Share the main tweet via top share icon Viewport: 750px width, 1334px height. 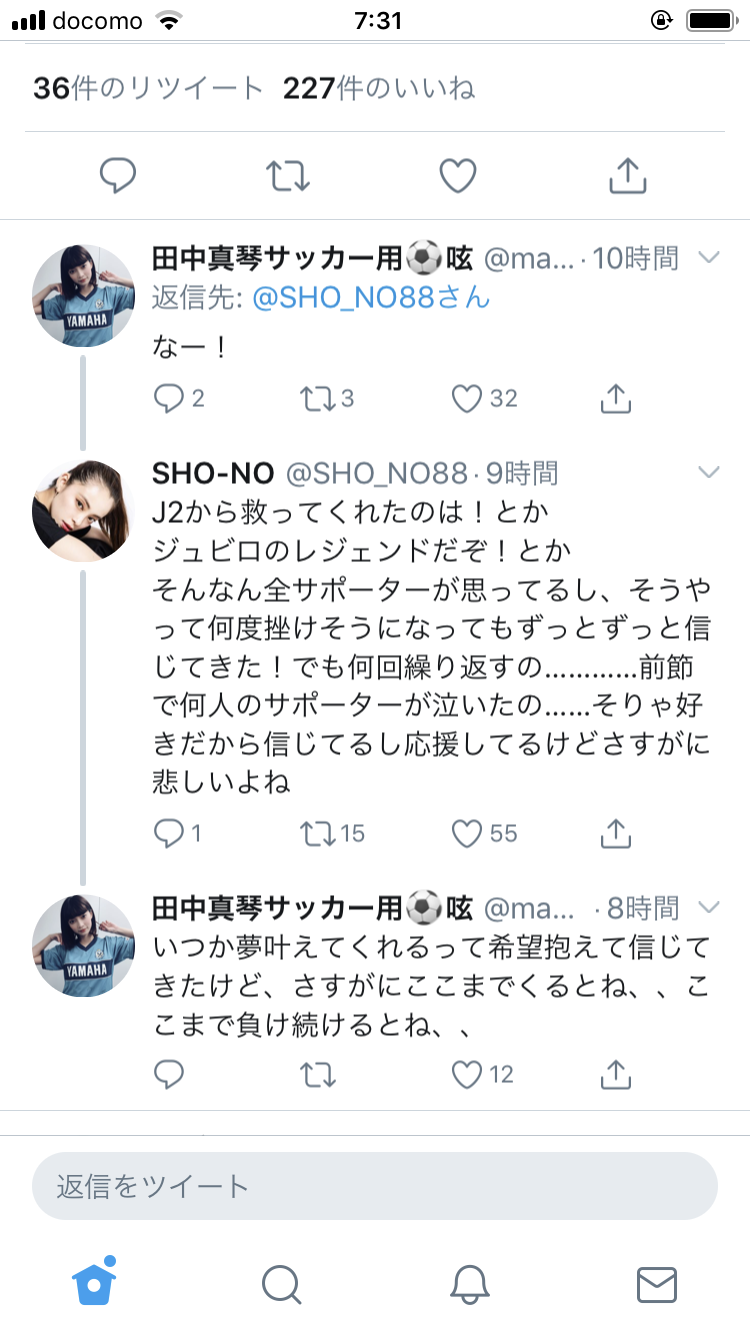coord(628,175)
